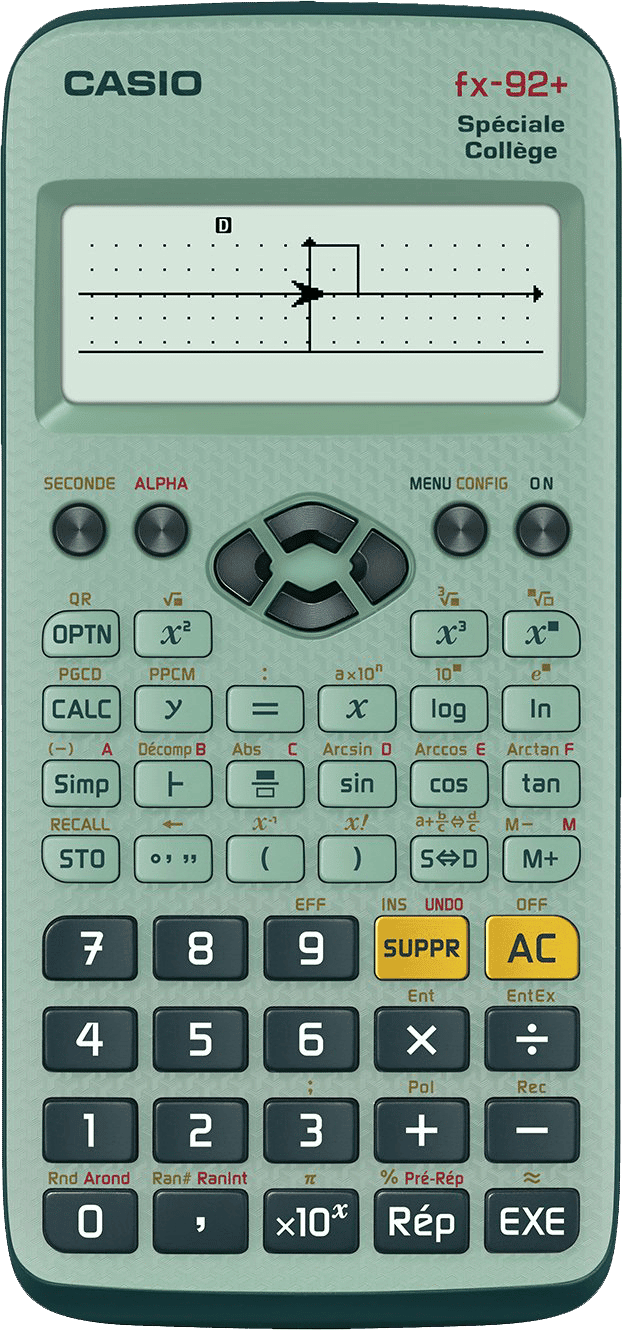Tap the sin function key

pyautogui.click(x=357, y=784)
